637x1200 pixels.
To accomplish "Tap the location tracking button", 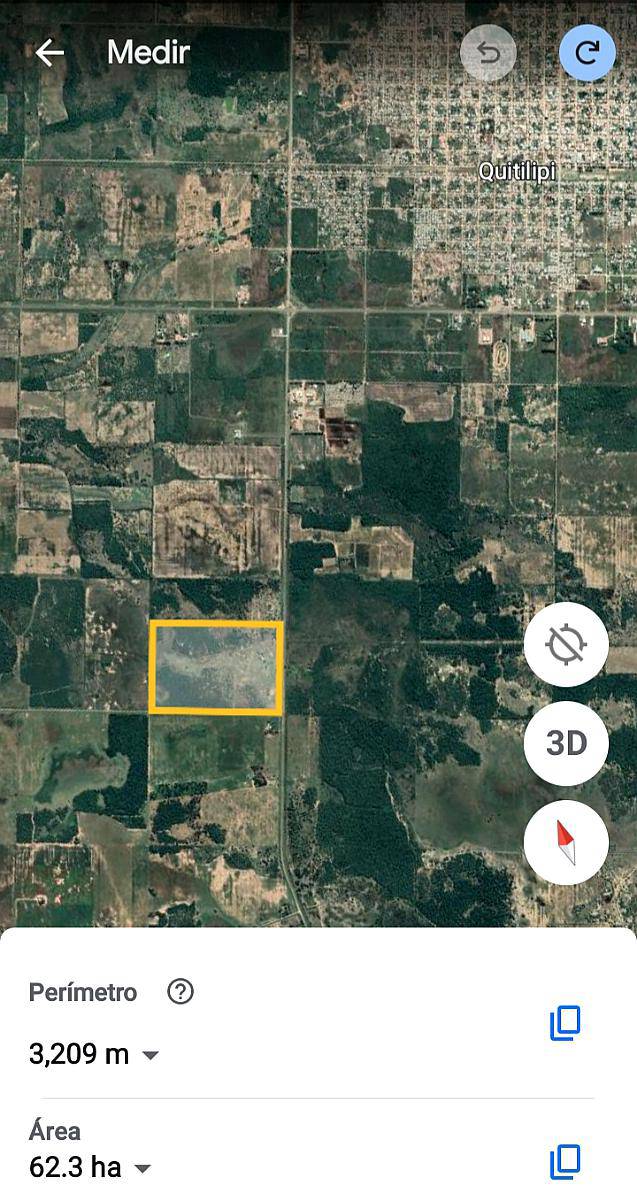I will click(x=566, y=645).
